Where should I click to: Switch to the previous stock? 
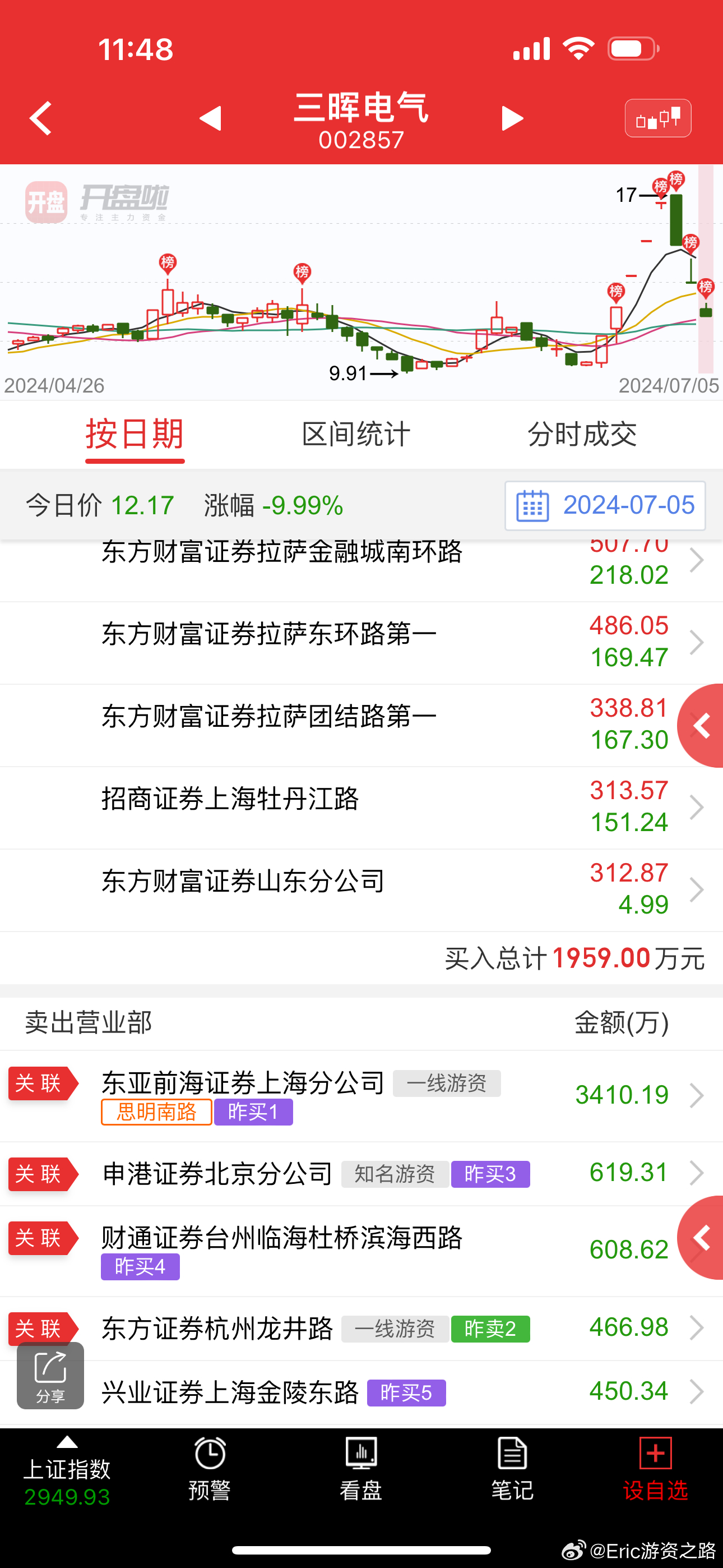coord(211,118)
